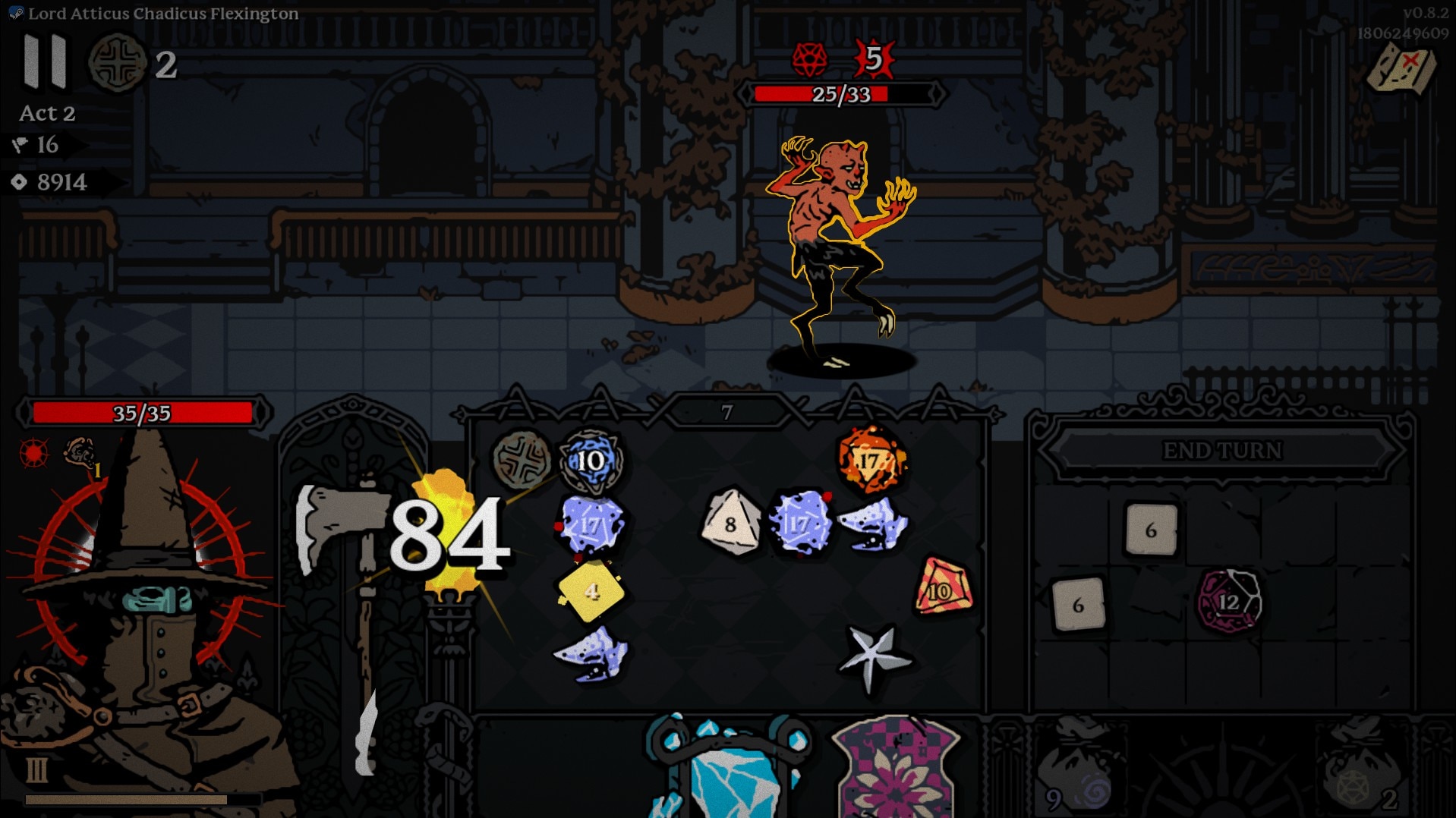Select the orange 17 fire die
Viewport: 1456px width, 818px height.
tap(871, 460)
